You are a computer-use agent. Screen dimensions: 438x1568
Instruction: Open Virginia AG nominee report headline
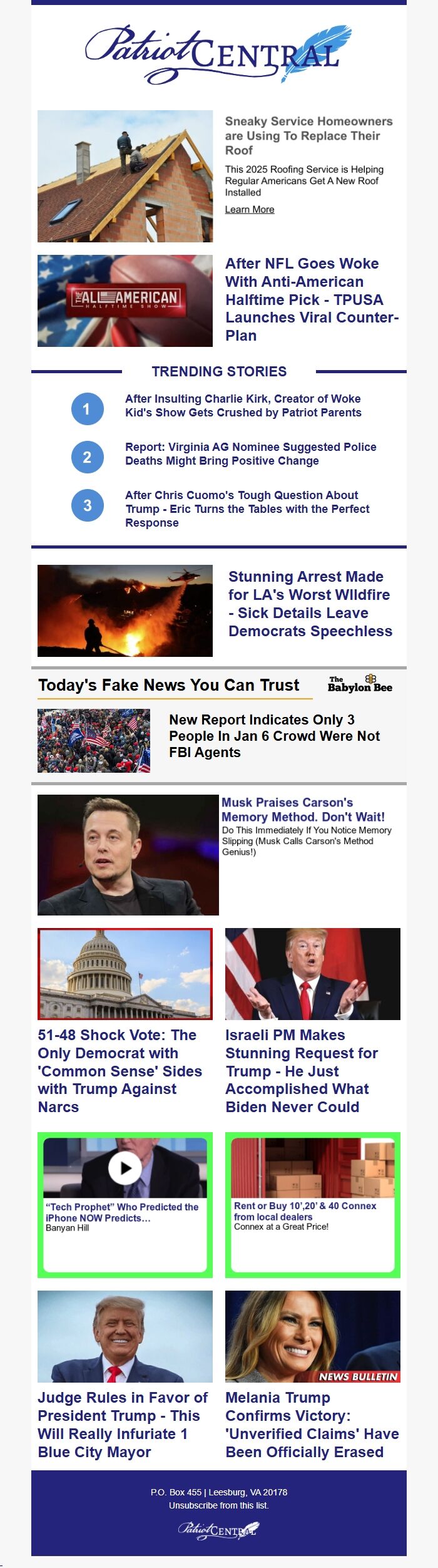point(250,454)
